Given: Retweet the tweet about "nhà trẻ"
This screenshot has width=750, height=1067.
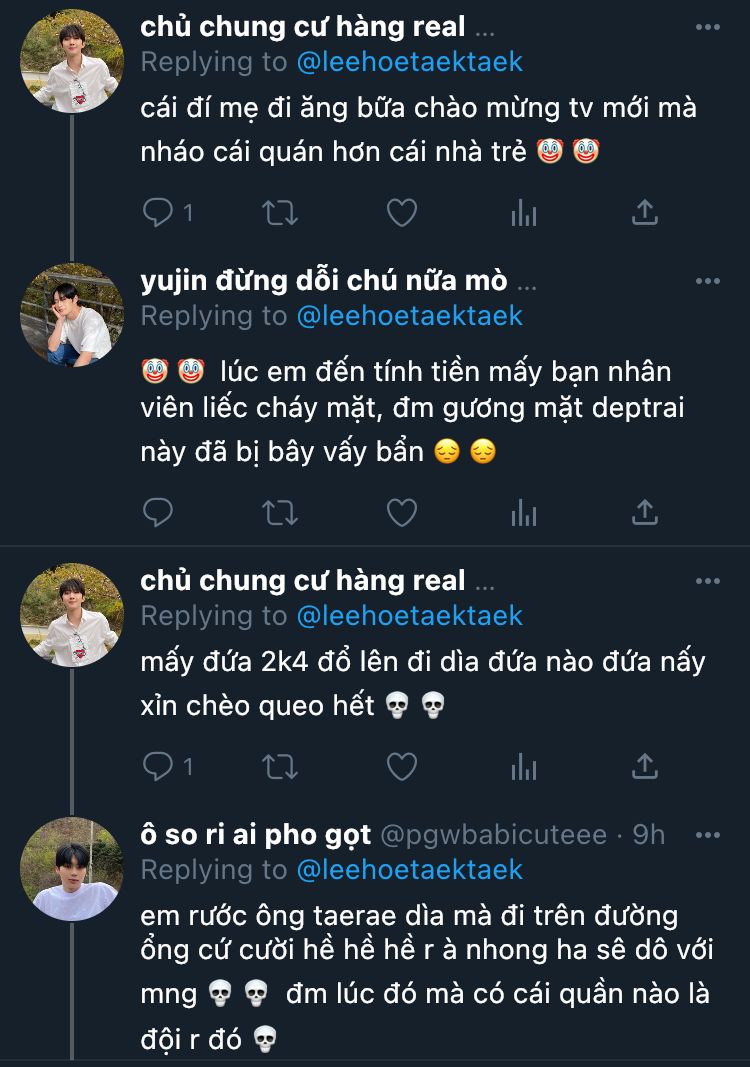Looking at the screenshot, I should 279,212.
